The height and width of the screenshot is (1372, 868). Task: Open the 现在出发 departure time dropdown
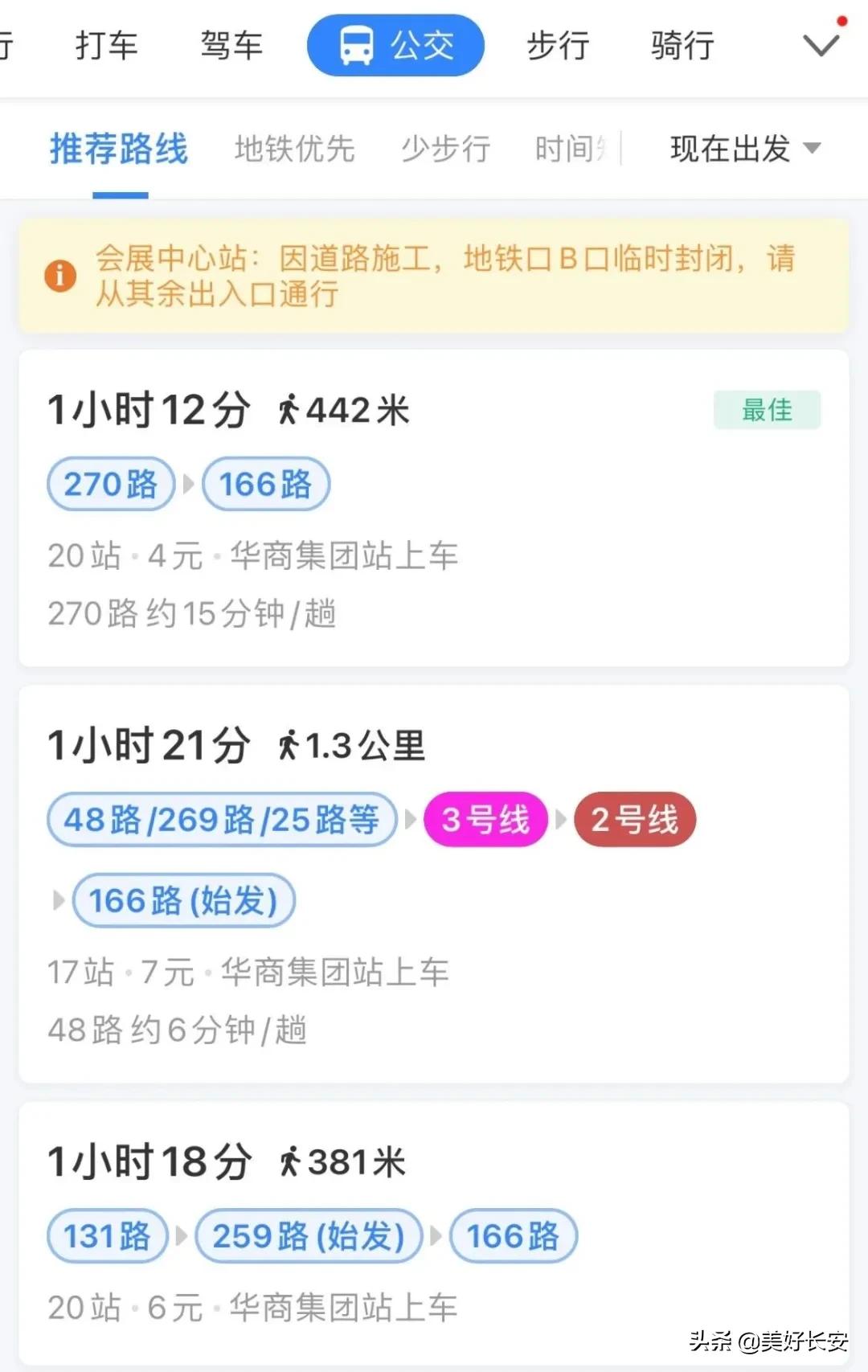coord(743,148)
